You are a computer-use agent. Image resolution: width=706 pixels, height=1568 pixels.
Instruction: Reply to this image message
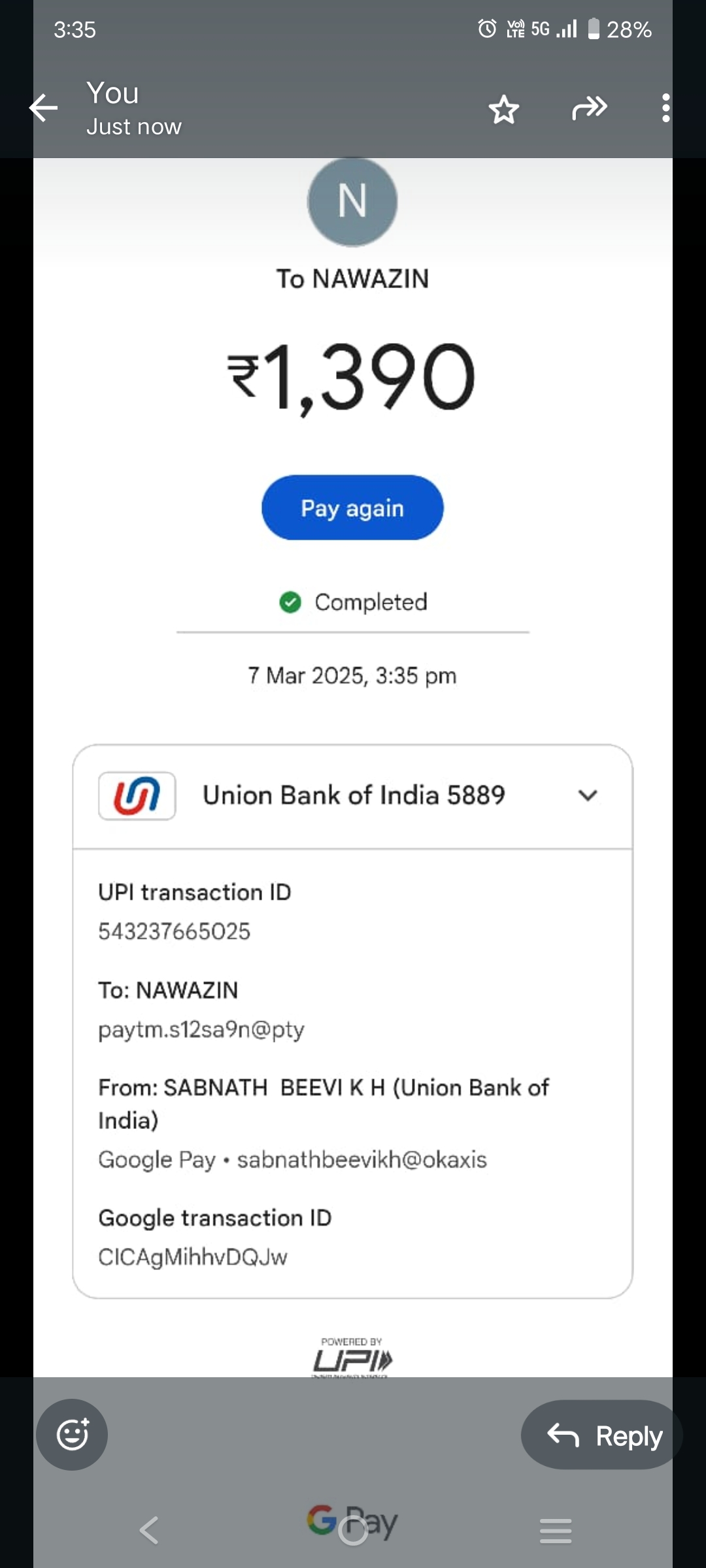[x=601, y=1435]
